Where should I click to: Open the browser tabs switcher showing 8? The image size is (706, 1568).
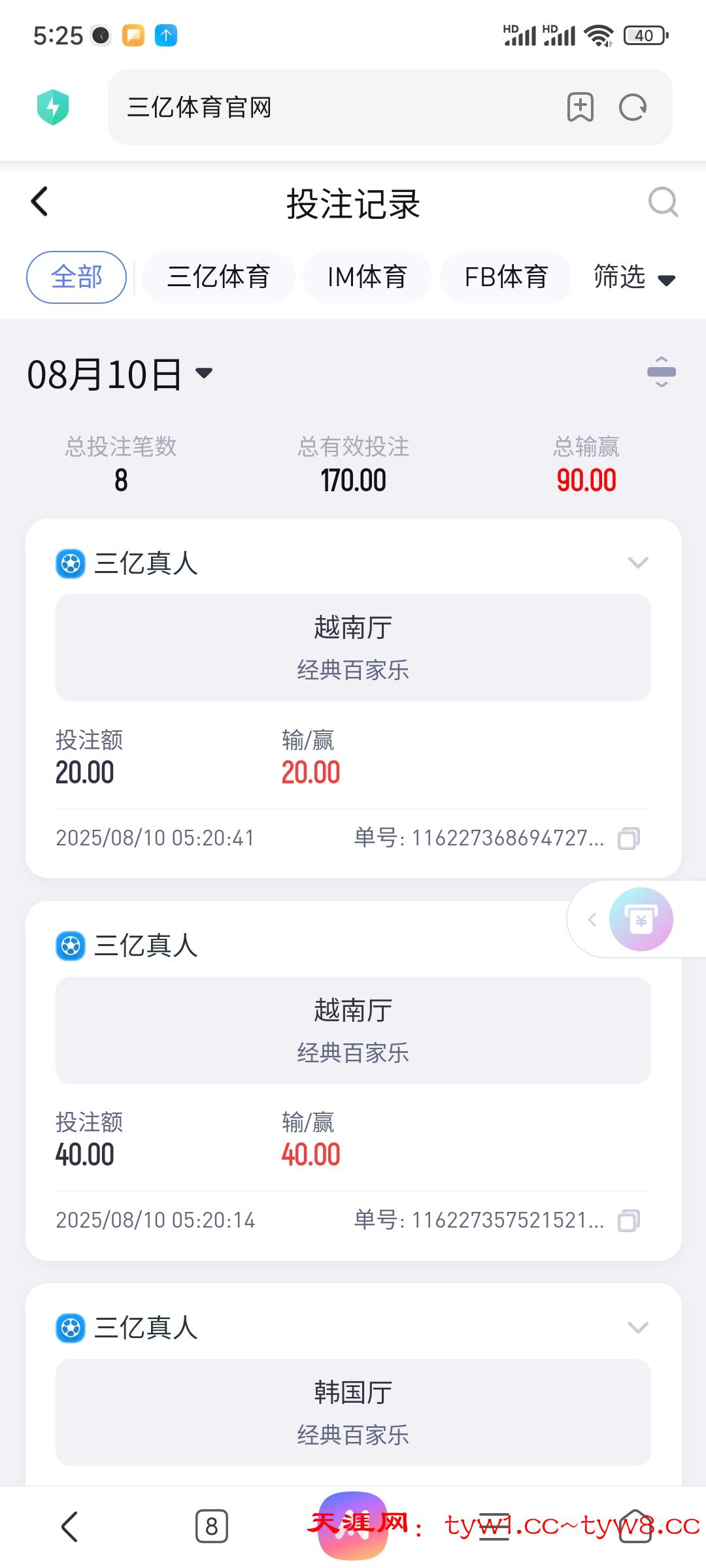(x=212, y=1526)
